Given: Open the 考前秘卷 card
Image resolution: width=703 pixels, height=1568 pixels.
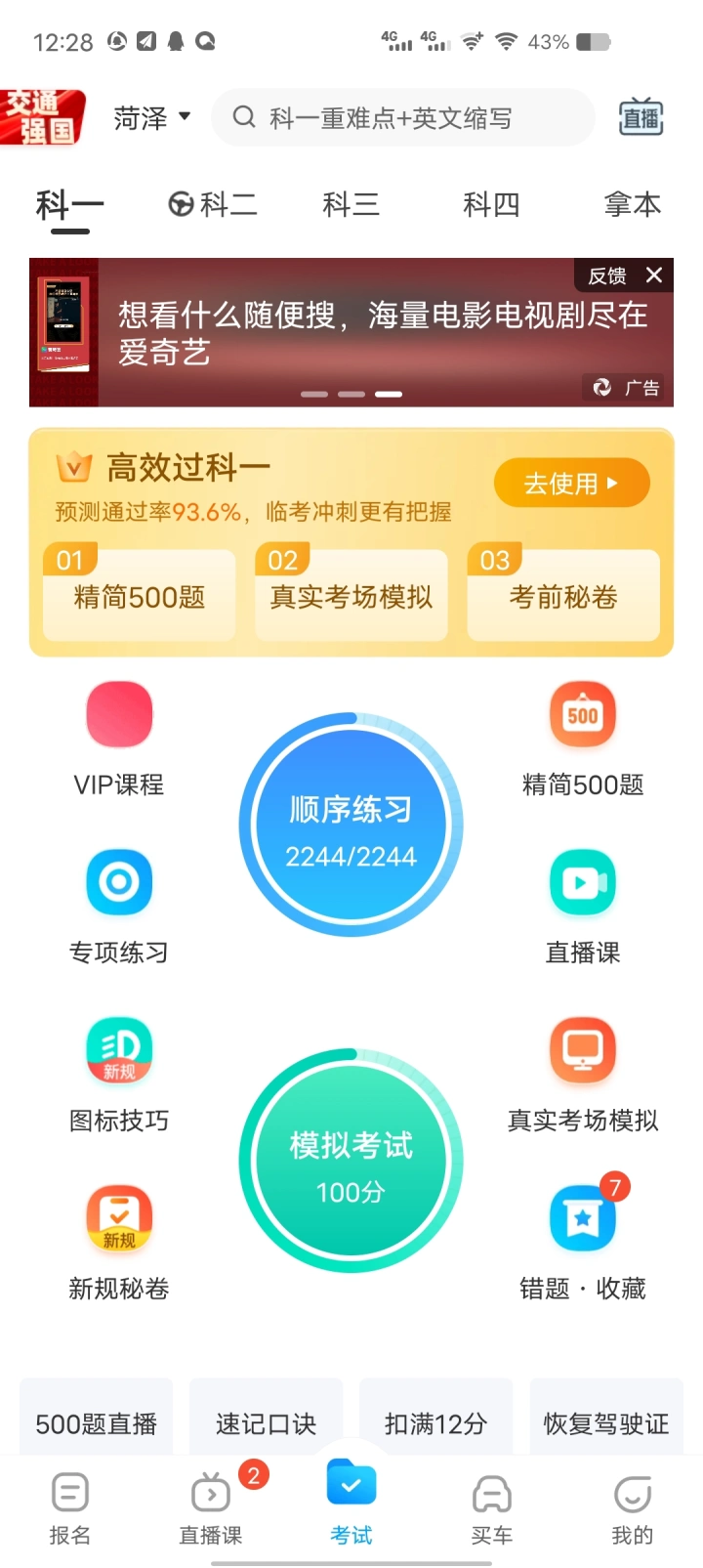Looking at the screenshot, I should [563, 596].
